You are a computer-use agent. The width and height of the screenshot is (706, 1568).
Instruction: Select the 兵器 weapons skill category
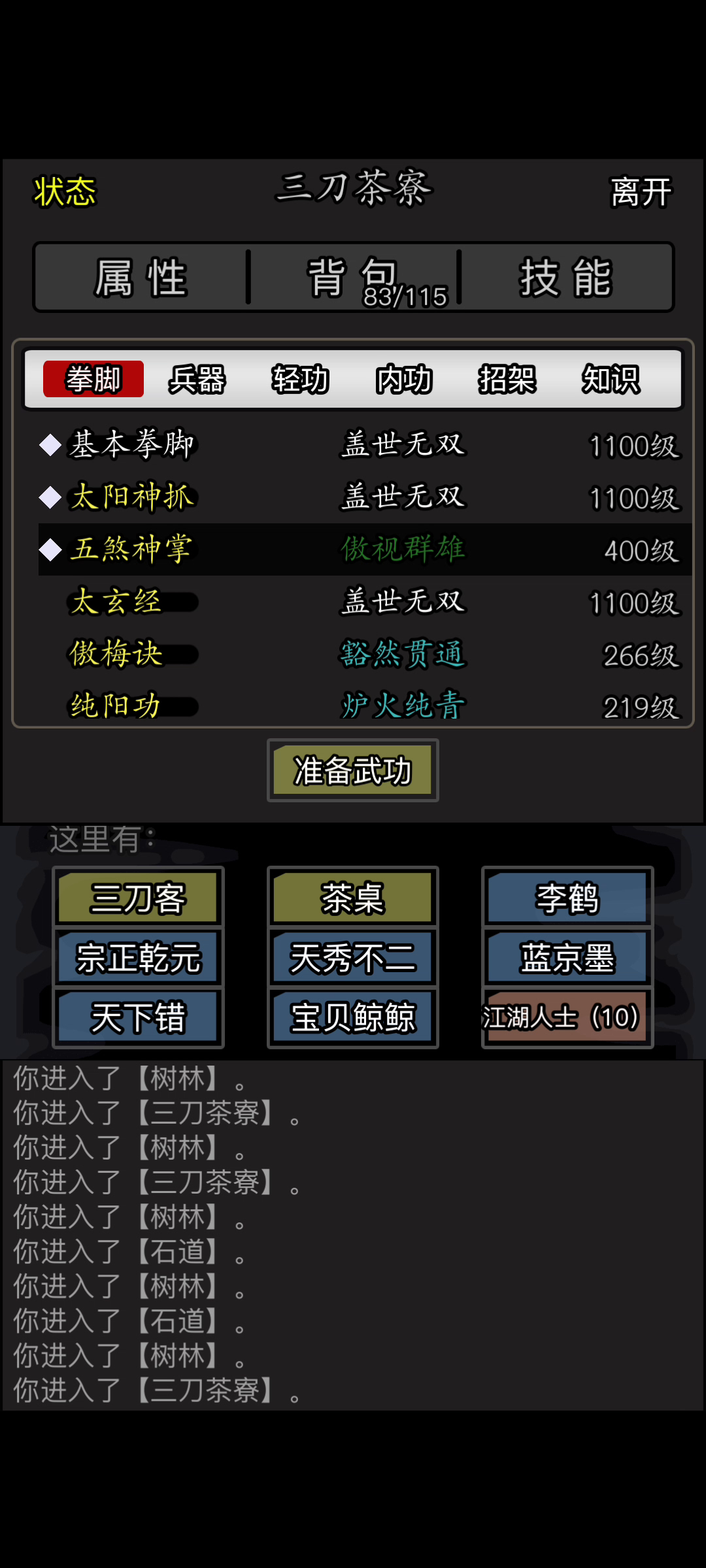click(197, 379)
